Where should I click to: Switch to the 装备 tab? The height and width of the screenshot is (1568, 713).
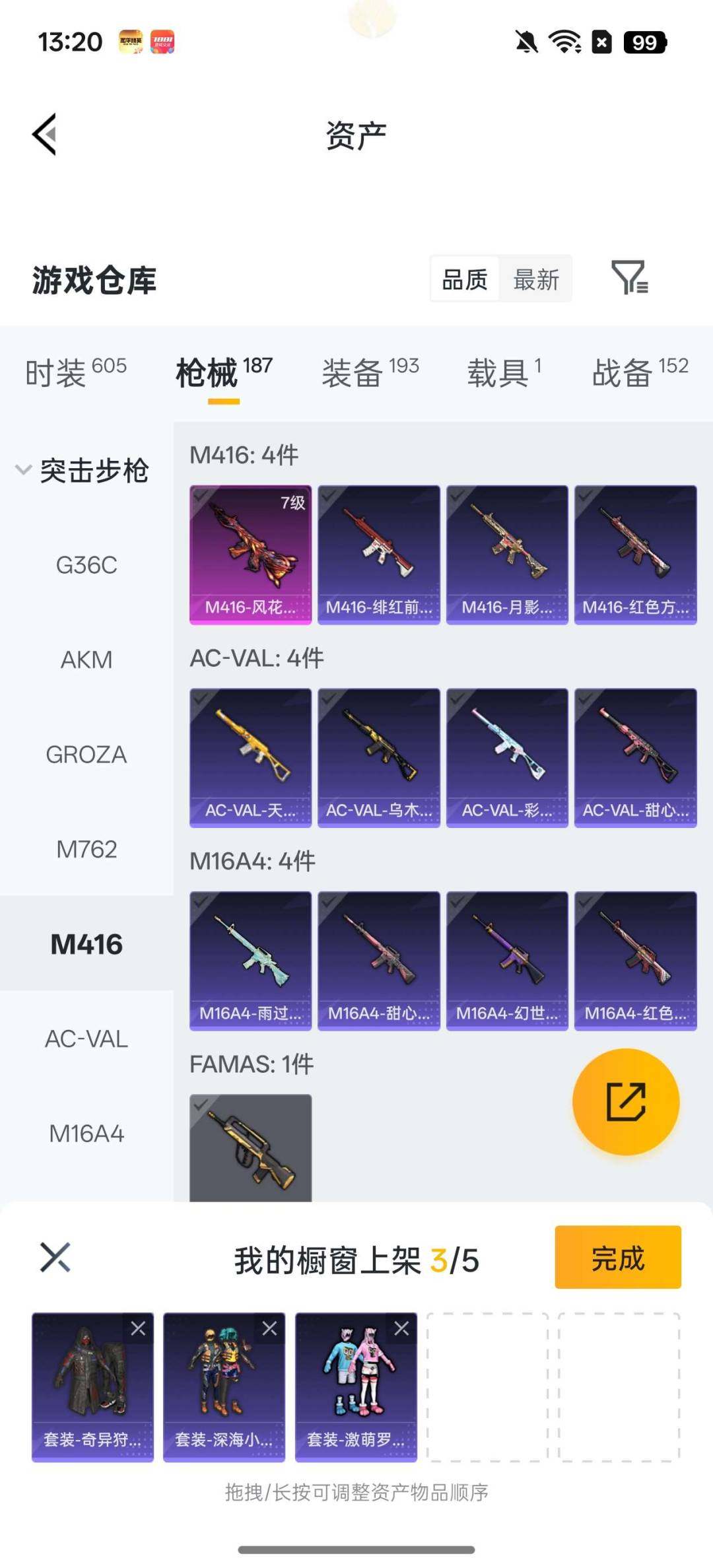tap(370, 372)
